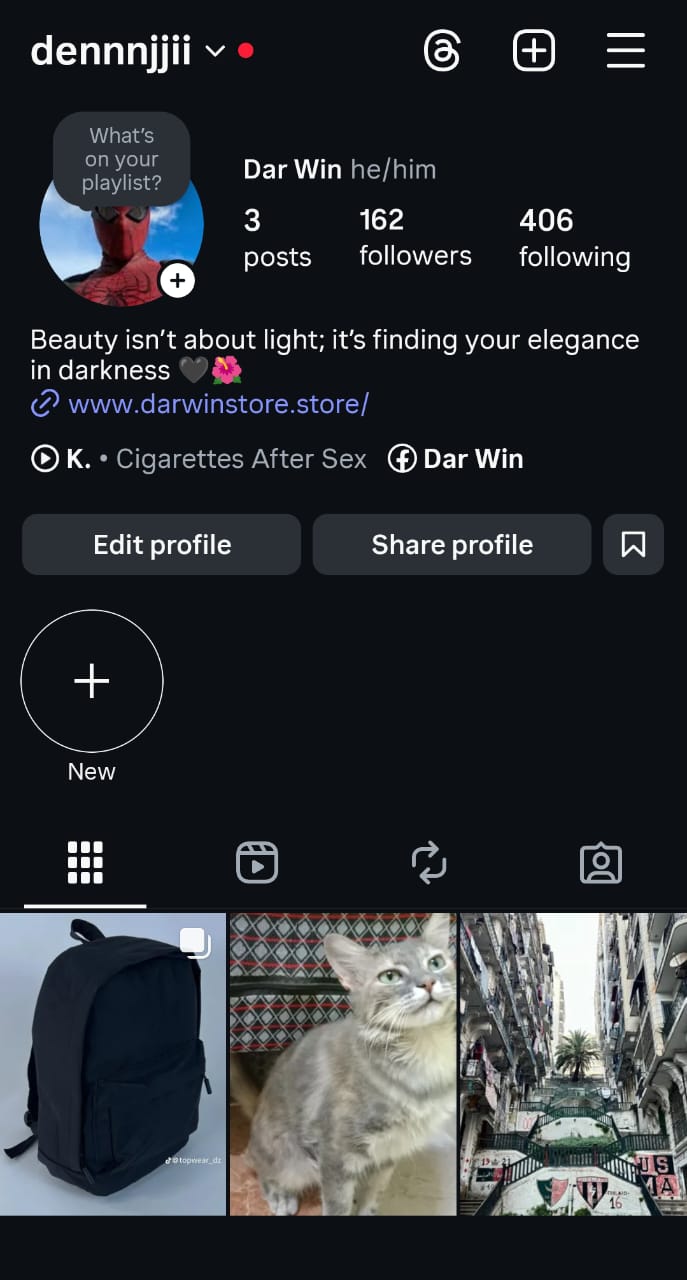Open the grey cat post
The height and width of the screenshot is (1280, 687).
tap(342, 1064)
